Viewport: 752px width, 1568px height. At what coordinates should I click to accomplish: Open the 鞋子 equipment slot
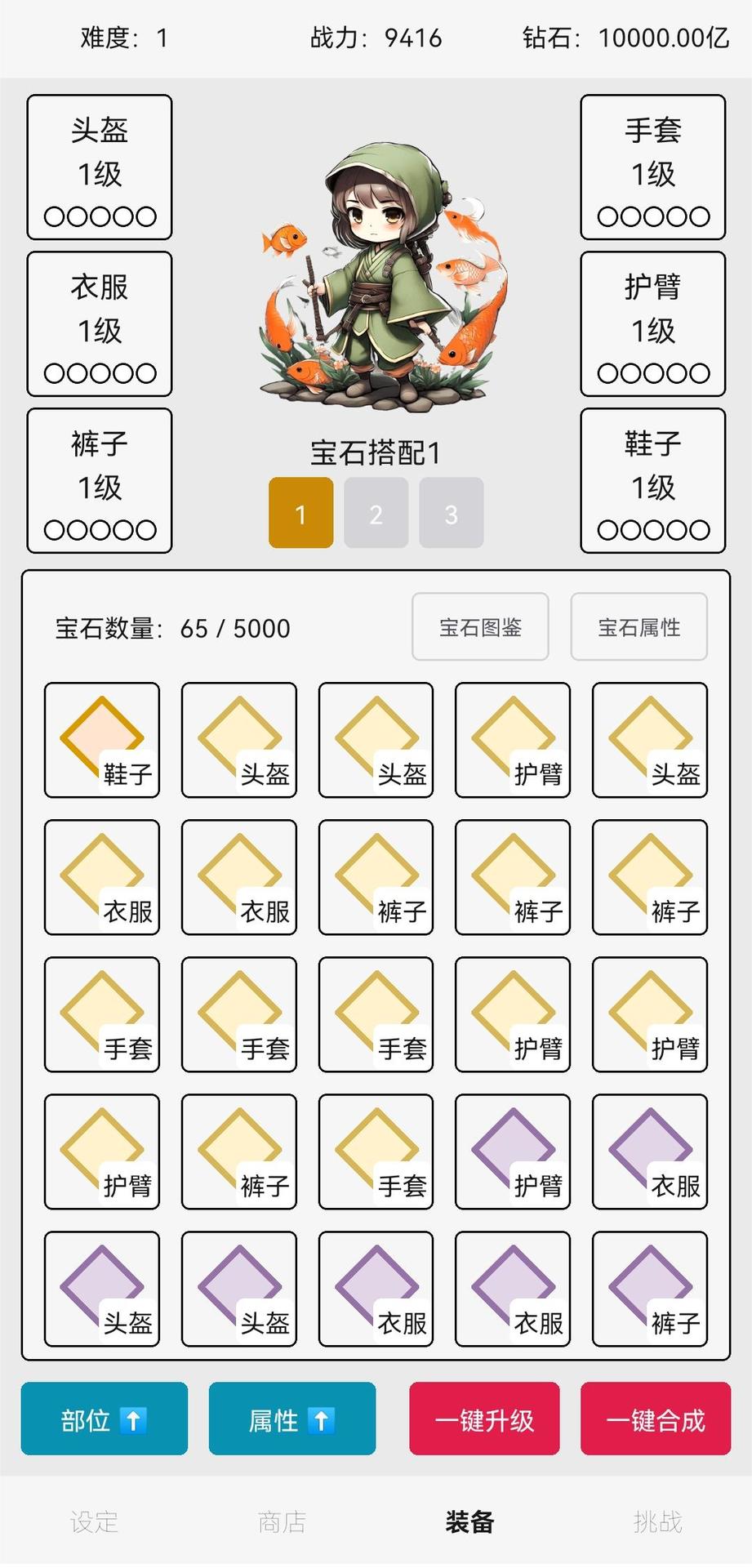pyautogui.click(x=652, y=481)
